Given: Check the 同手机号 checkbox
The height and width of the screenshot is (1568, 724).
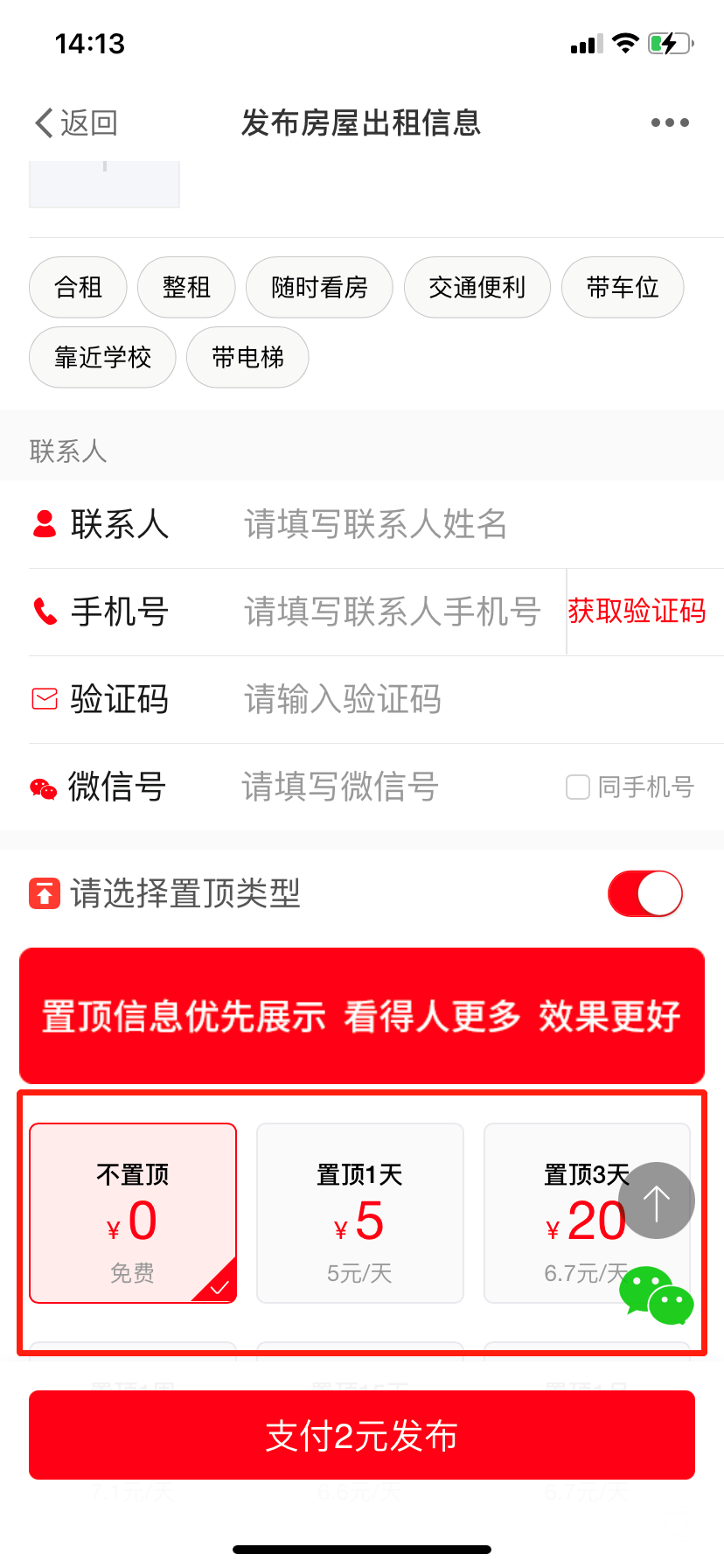Looking at the screenshot, I should [578, 787].
